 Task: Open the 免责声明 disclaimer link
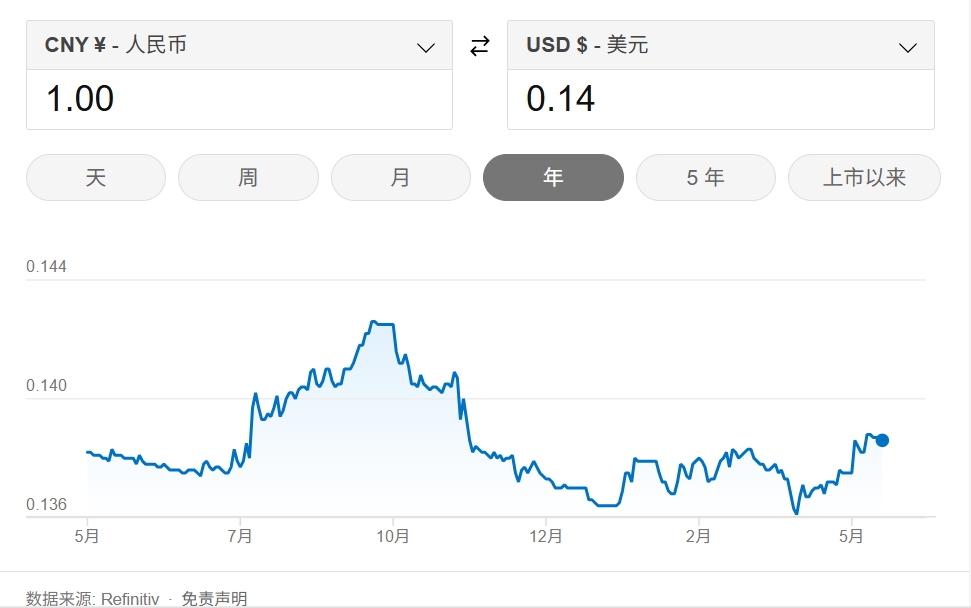tap(214, 599)
